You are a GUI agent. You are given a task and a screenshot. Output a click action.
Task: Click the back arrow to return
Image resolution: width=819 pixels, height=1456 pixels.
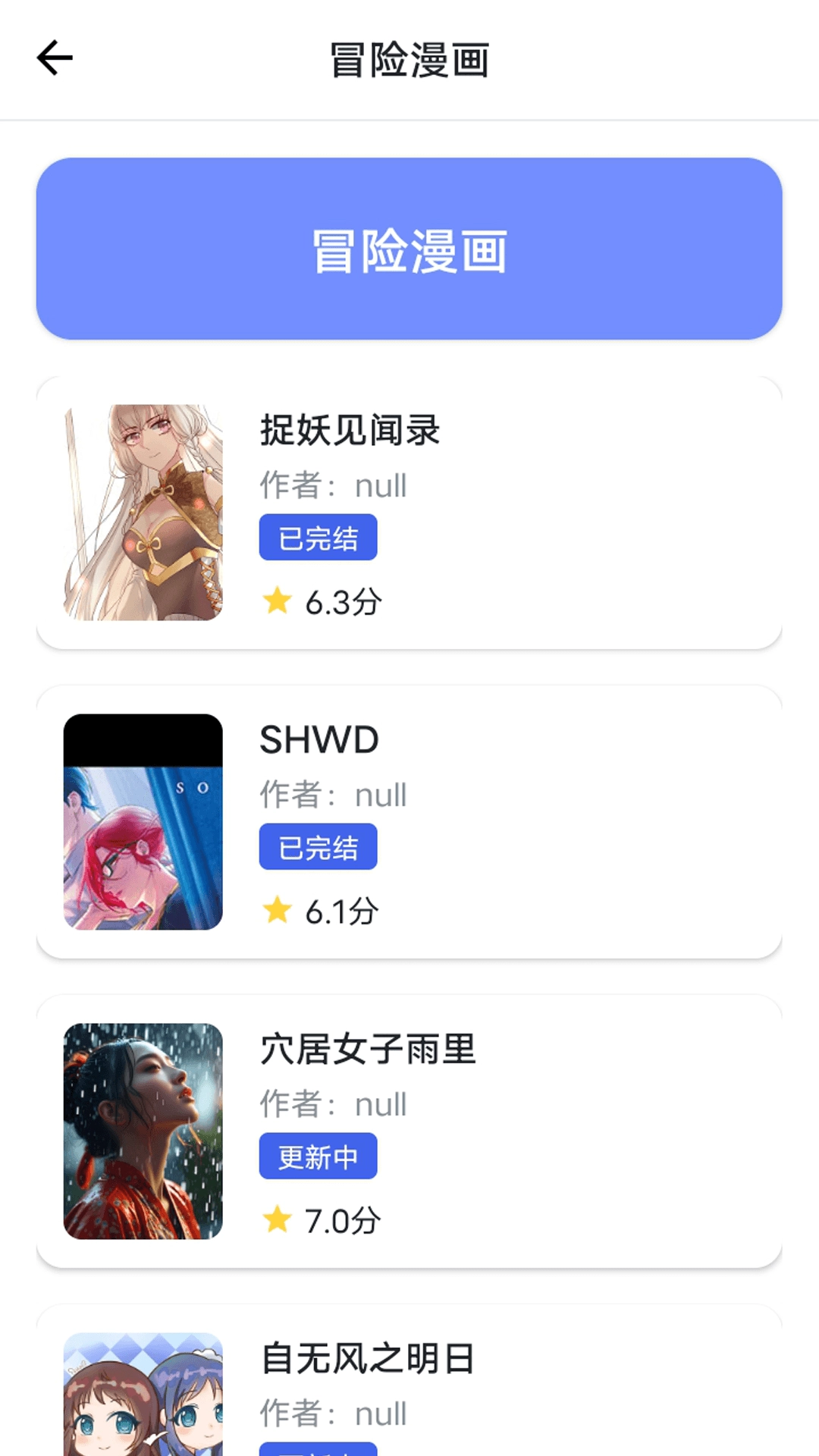[x=53, y=57]
